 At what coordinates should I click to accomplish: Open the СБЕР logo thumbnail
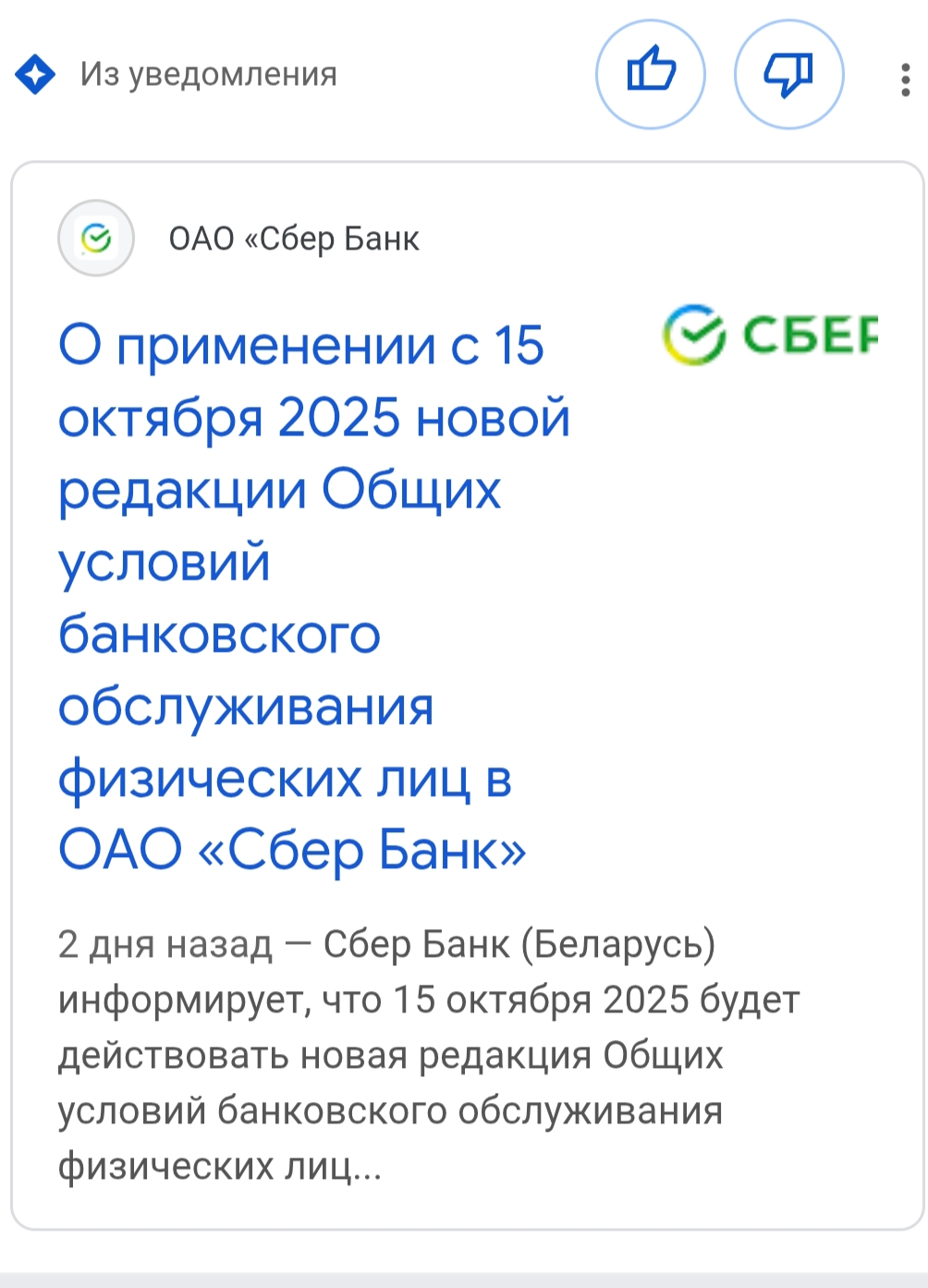click(769, 335)
